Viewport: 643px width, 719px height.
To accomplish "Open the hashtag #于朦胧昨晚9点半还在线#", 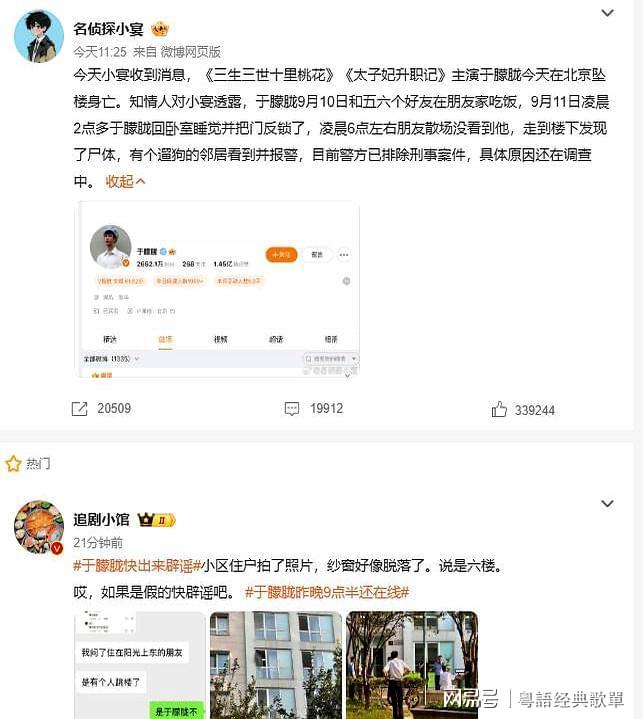I will [x=327, y=592].
